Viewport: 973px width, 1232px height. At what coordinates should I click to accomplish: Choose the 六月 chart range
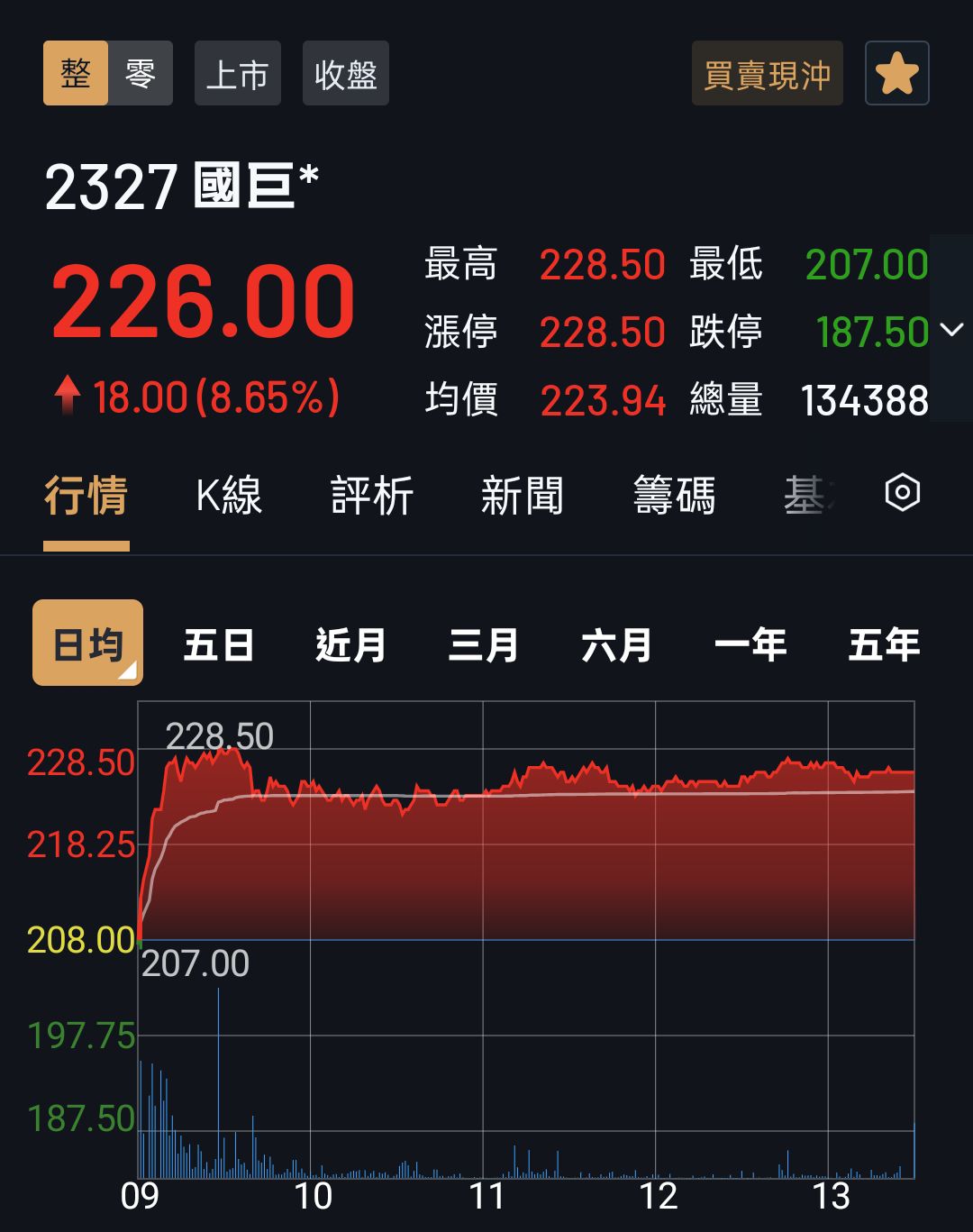point(616,645)
